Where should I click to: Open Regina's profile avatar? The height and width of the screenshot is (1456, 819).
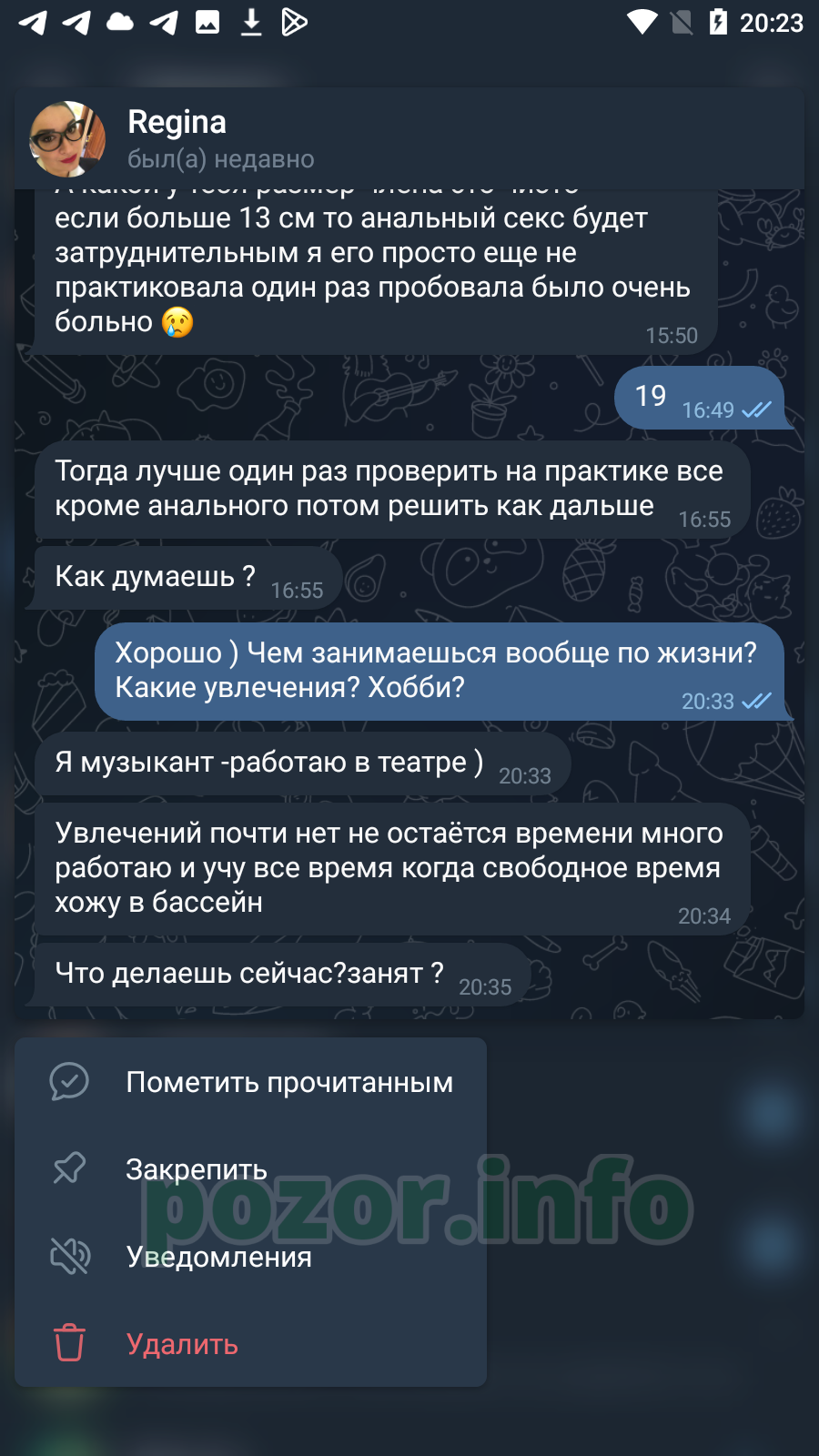(67, 139)
